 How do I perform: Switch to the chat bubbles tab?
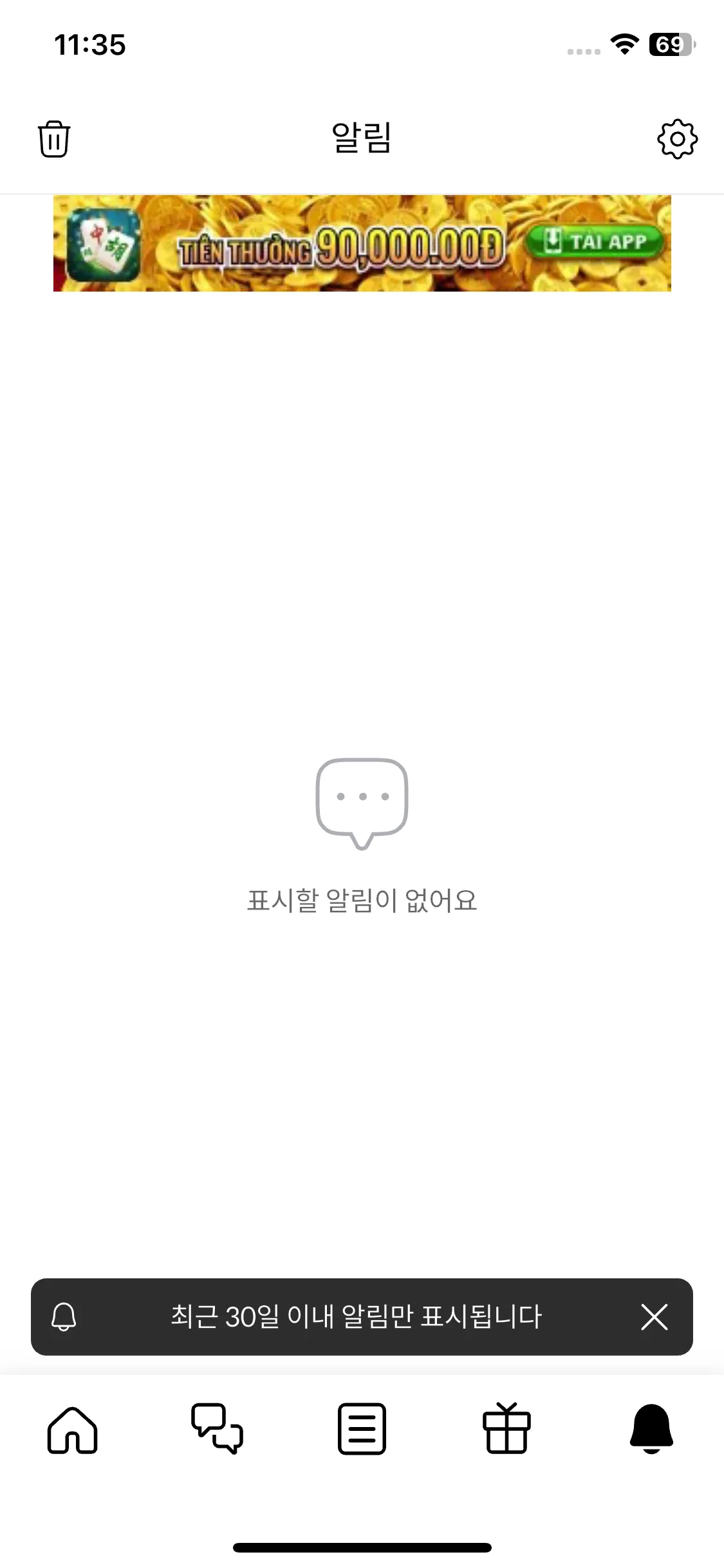tap(217, 1429)
